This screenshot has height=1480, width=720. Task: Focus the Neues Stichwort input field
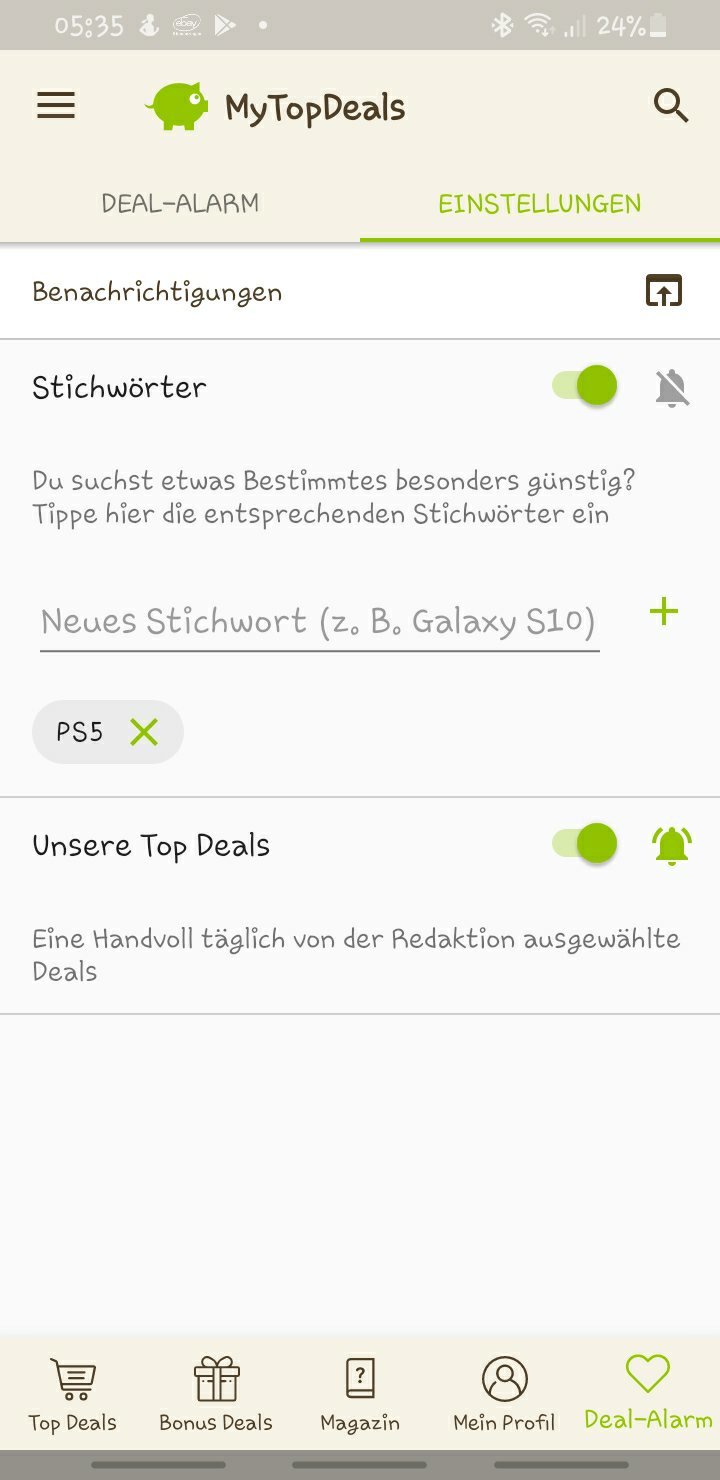(x=319, y=621)
